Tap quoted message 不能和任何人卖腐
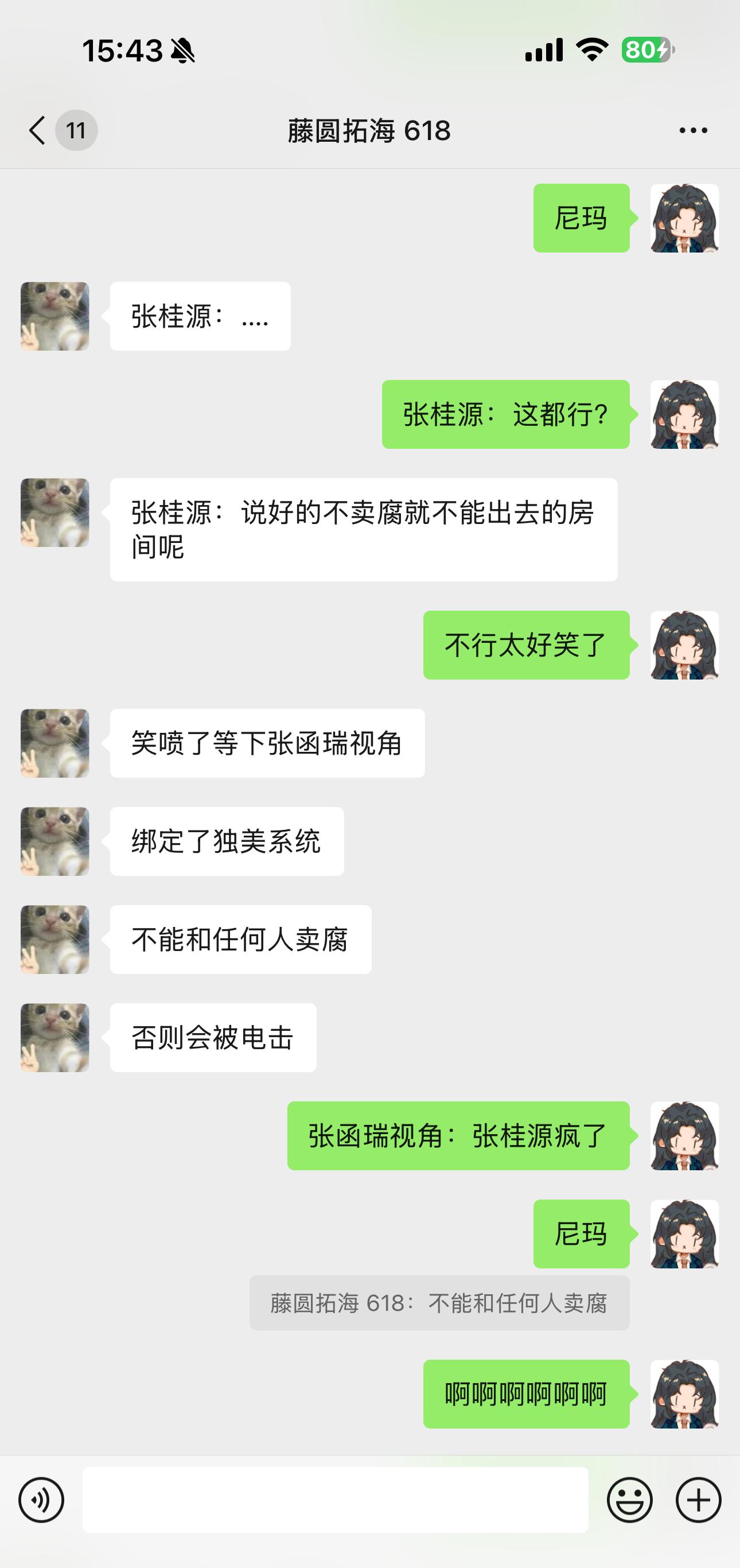The image size is (740, 1568). coord(439,1303)
